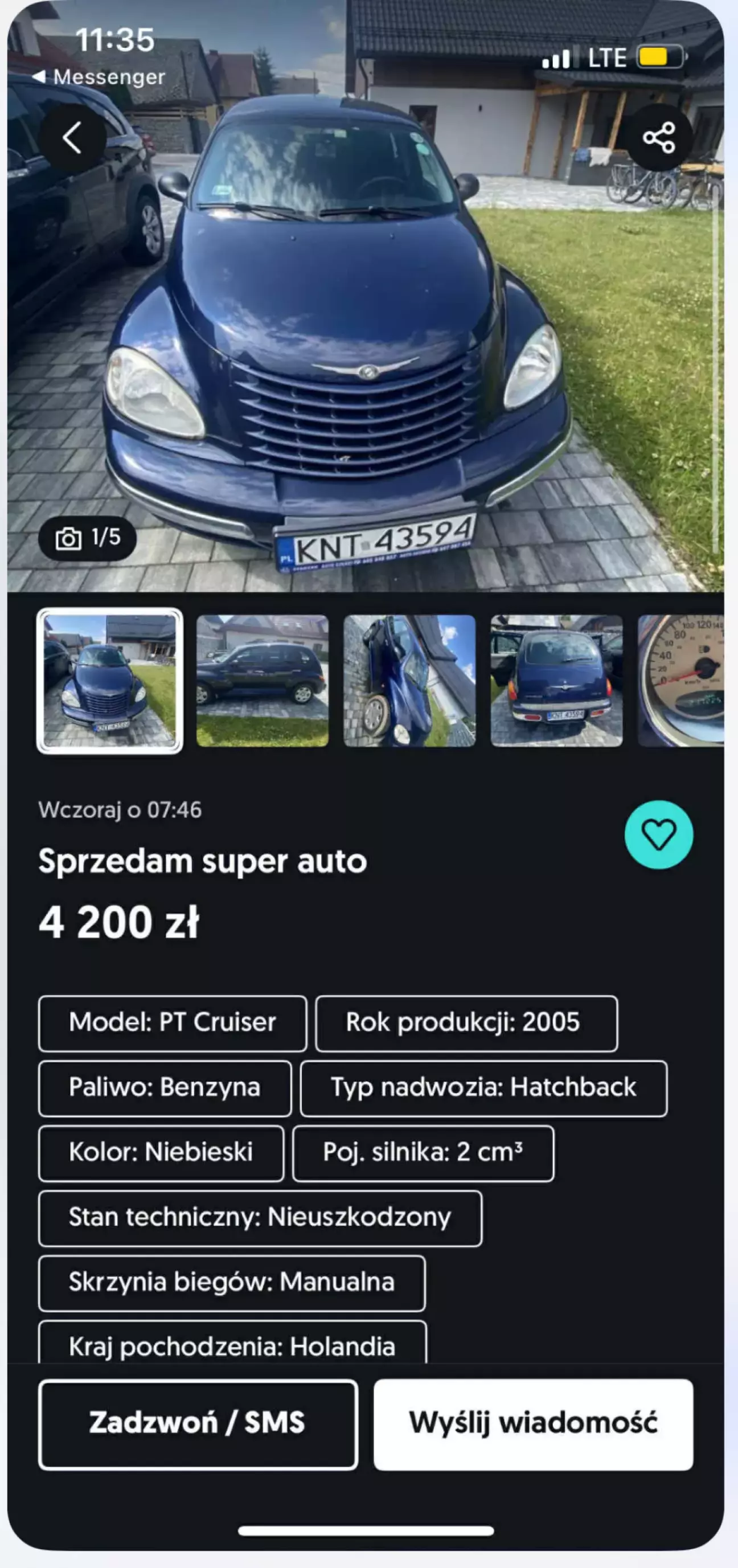Open the fourth thumbnail showing the car's rear
This screenshot has height=1568, width=738.
pyautogui.click(x=557, y=681)
